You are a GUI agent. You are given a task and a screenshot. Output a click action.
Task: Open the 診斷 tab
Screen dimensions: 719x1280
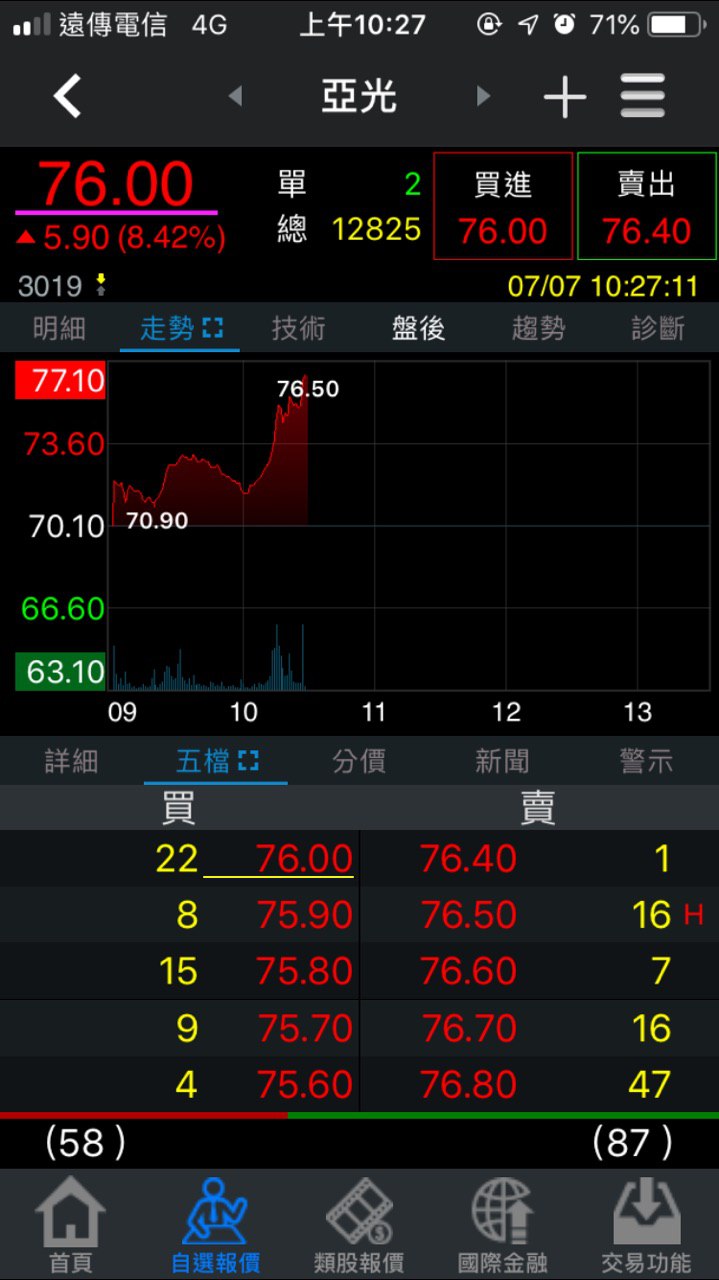point(658,328)
